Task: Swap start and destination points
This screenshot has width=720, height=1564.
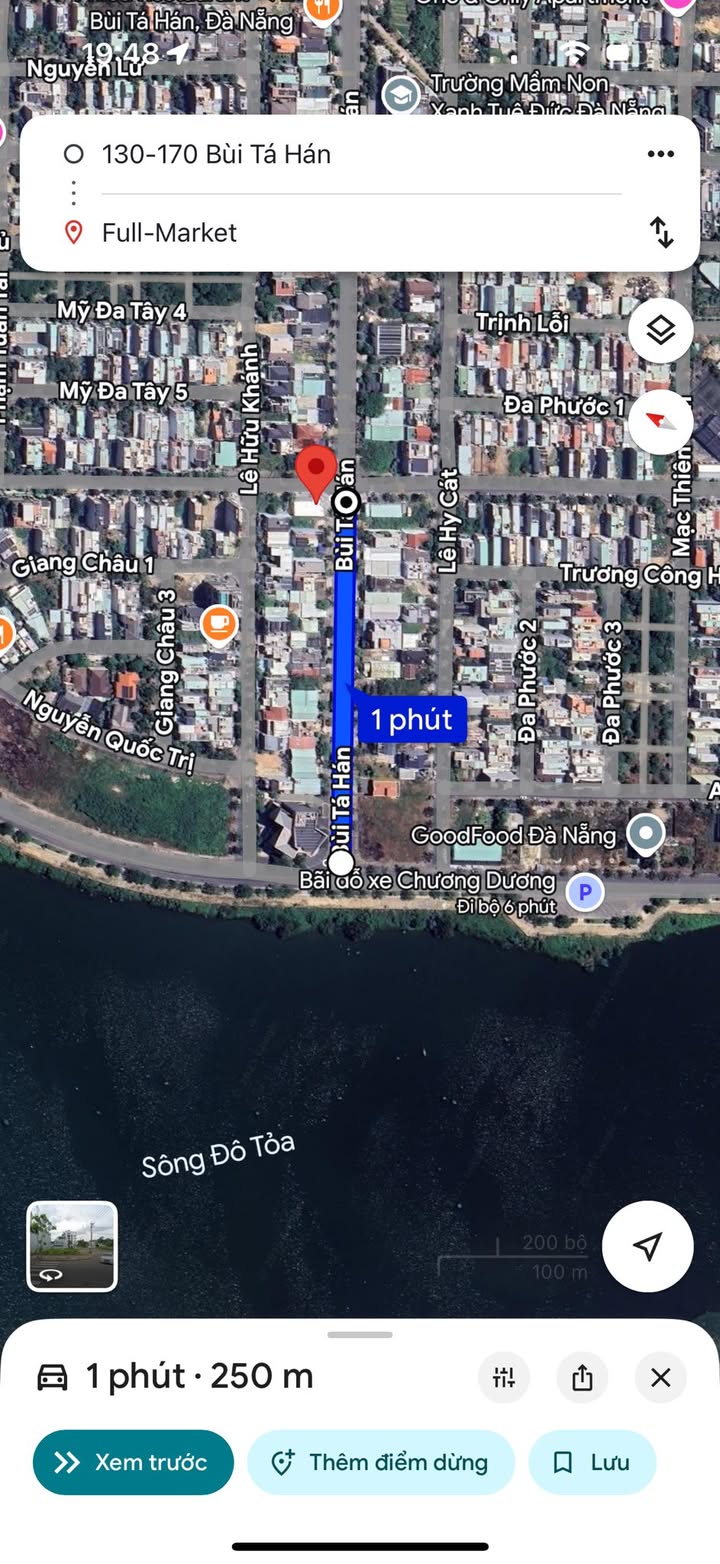Action: (x=661, y=232)
